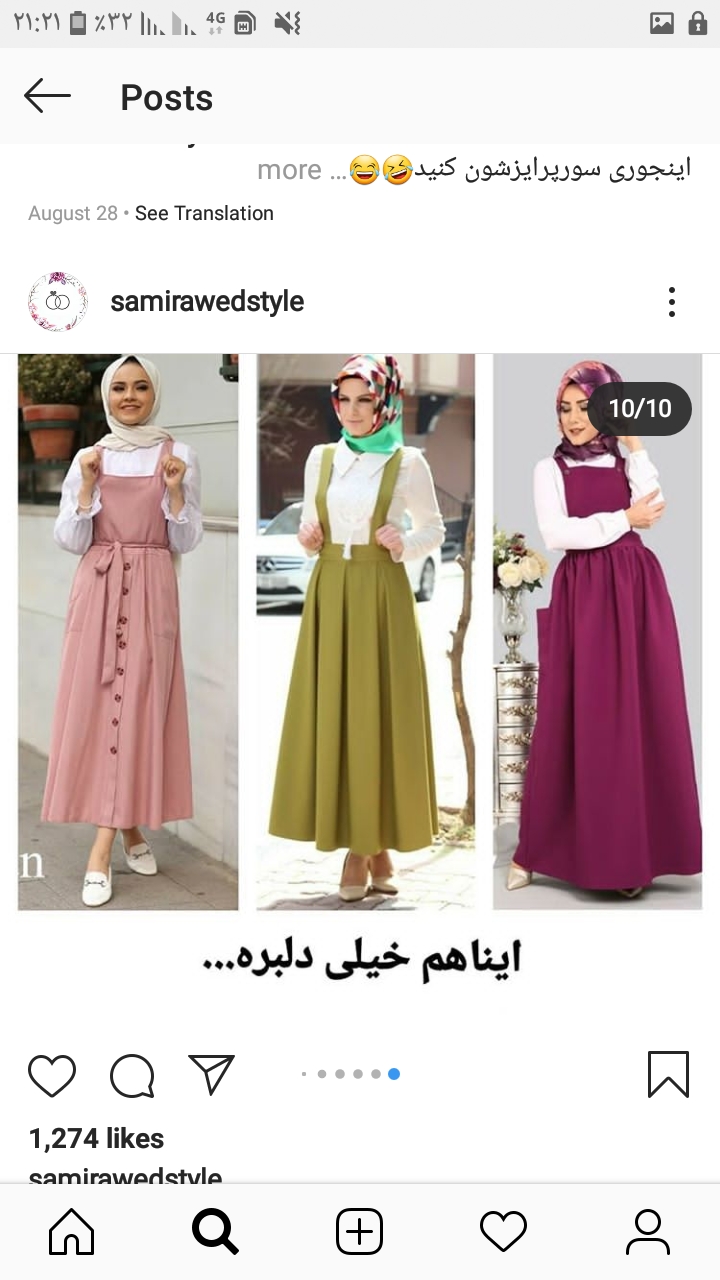The height and width of the screenshot is (1280, 720).
Task: Switch to the Search tab
Action: 215,1231
